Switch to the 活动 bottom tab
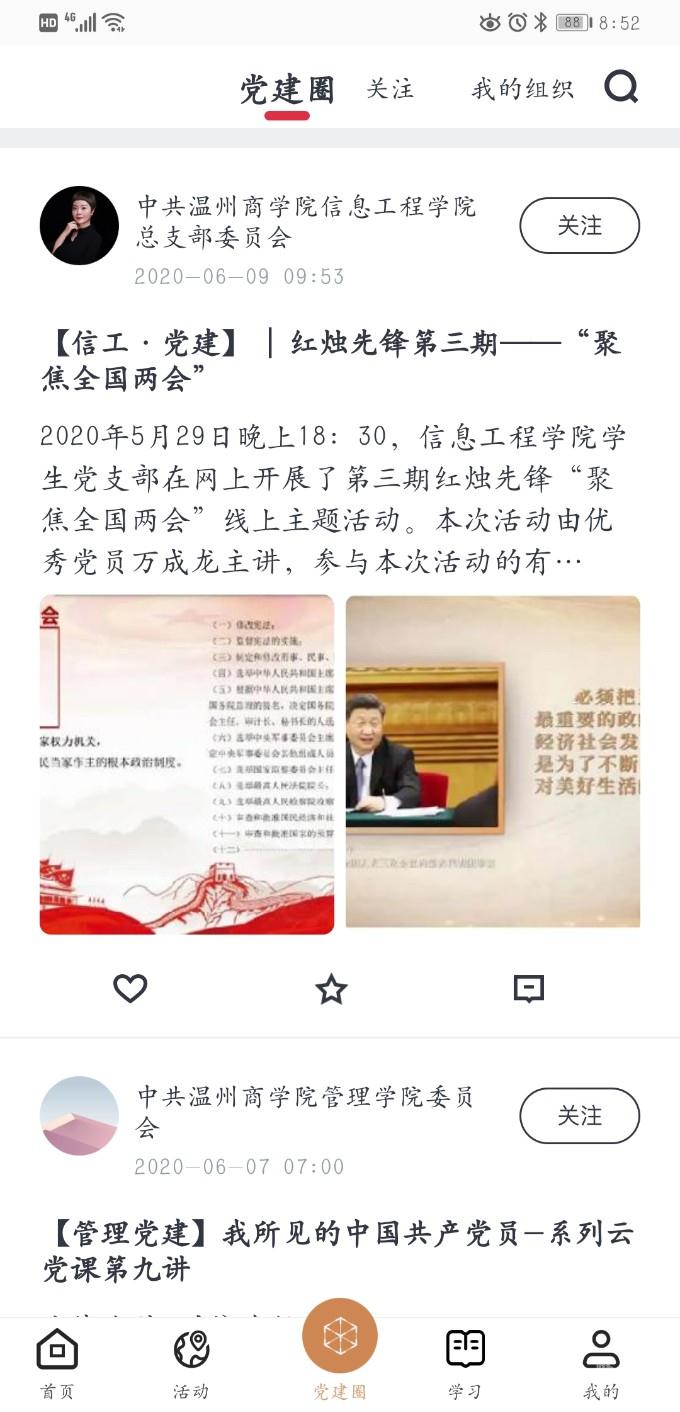Viewport: 680px width, 1412px height. click(x=191, y=1362)
